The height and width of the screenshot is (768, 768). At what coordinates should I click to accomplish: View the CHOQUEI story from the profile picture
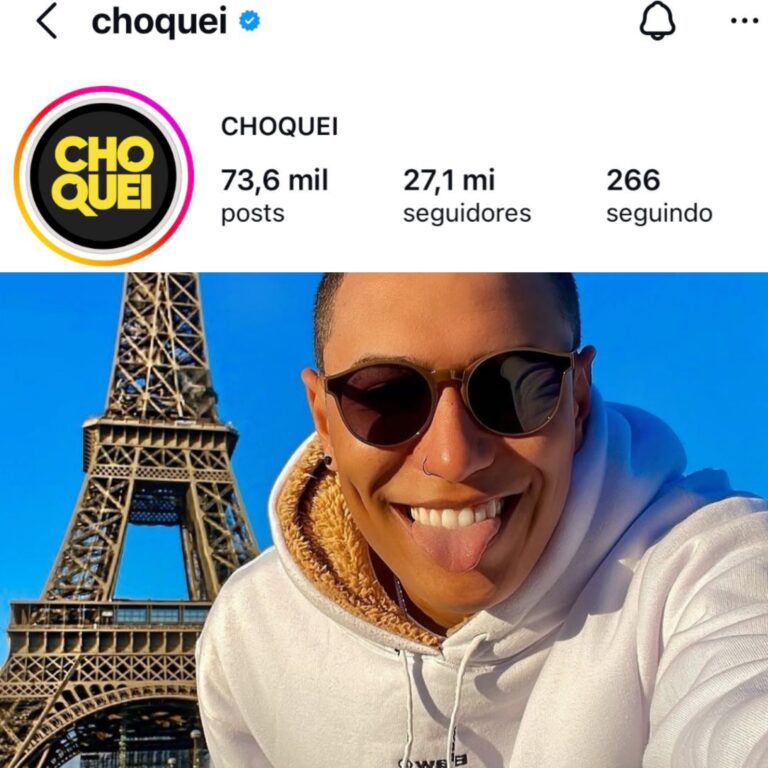click(x=104, y=176)
